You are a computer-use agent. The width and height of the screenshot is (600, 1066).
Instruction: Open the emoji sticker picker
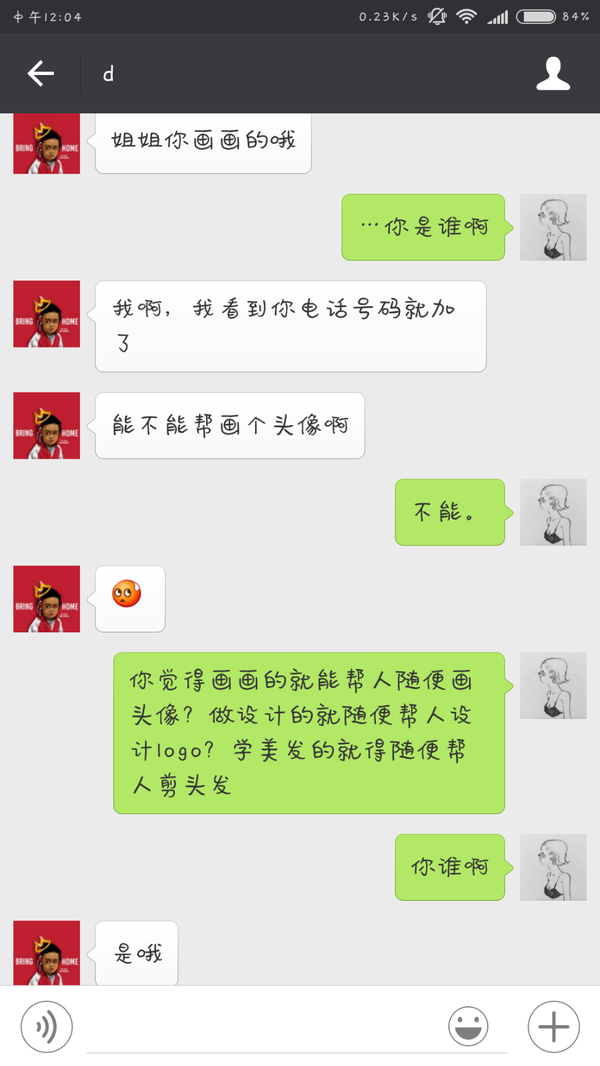[x=468, y=1027]
